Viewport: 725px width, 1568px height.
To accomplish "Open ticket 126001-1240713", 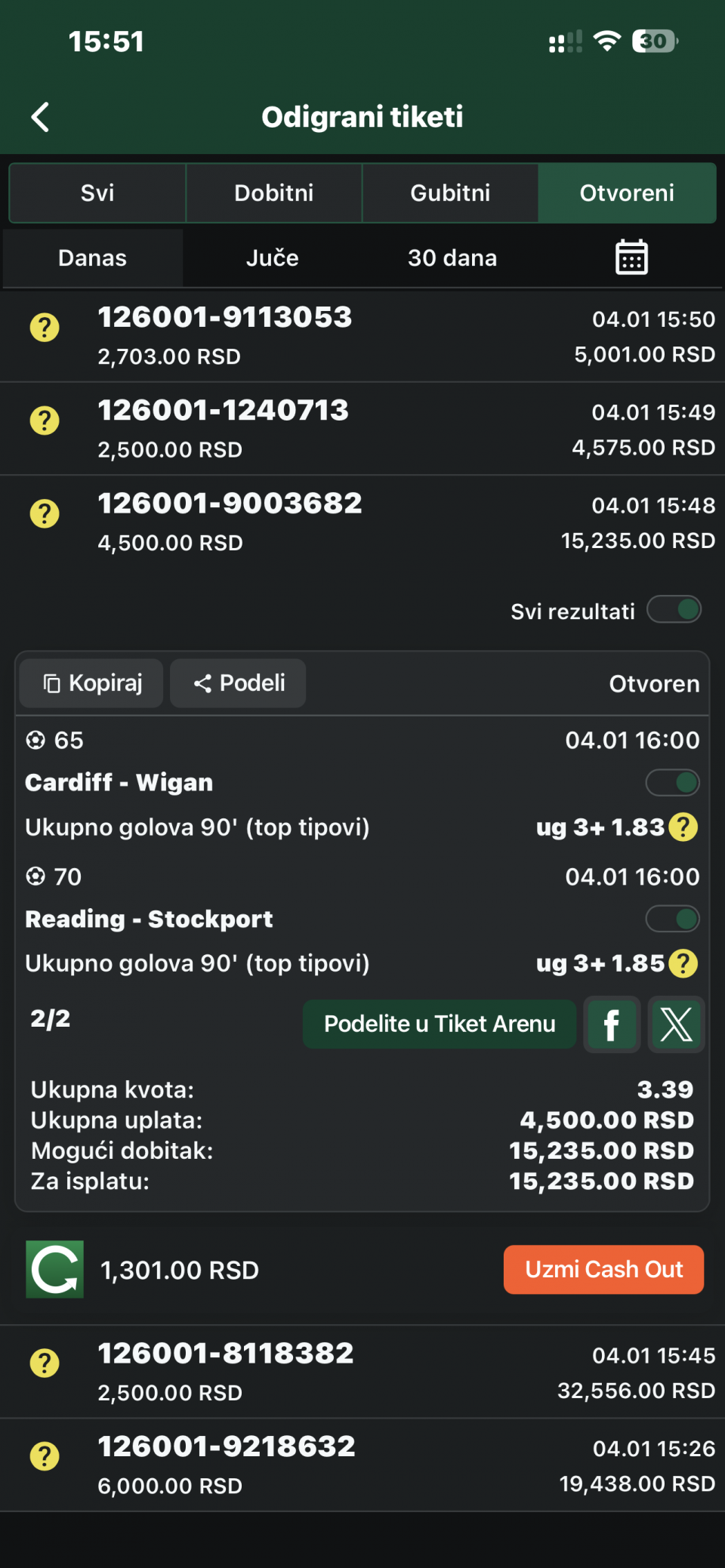I will 362,429.
